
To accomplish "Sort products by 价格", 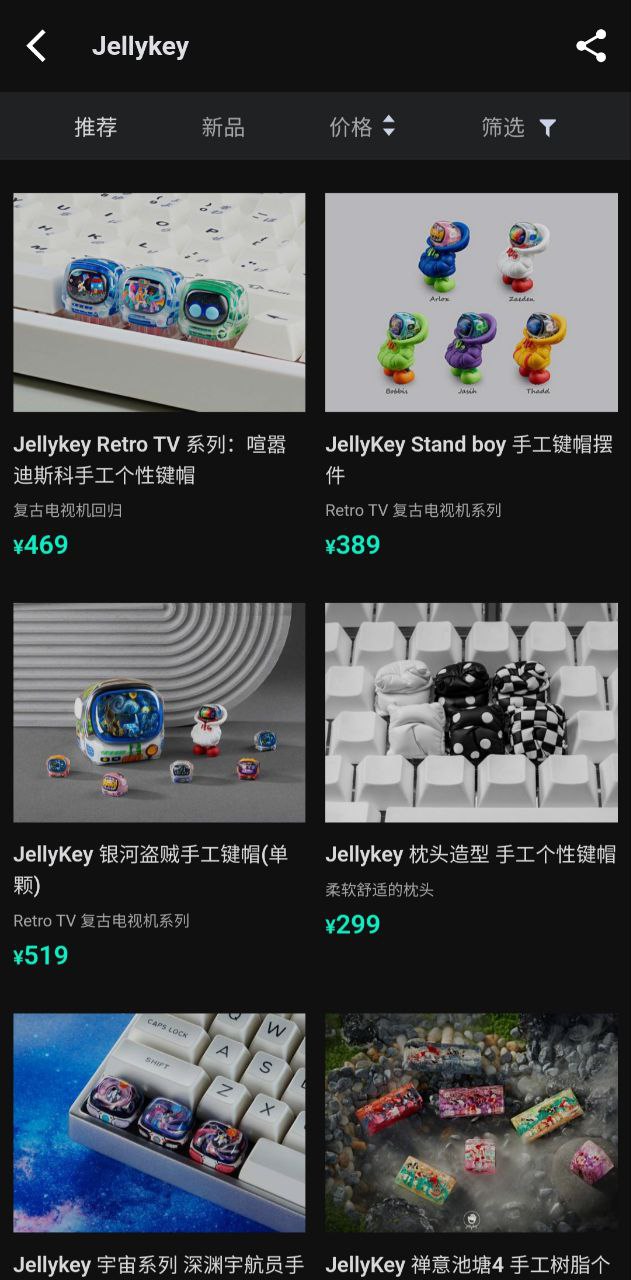I will (362, 127).
